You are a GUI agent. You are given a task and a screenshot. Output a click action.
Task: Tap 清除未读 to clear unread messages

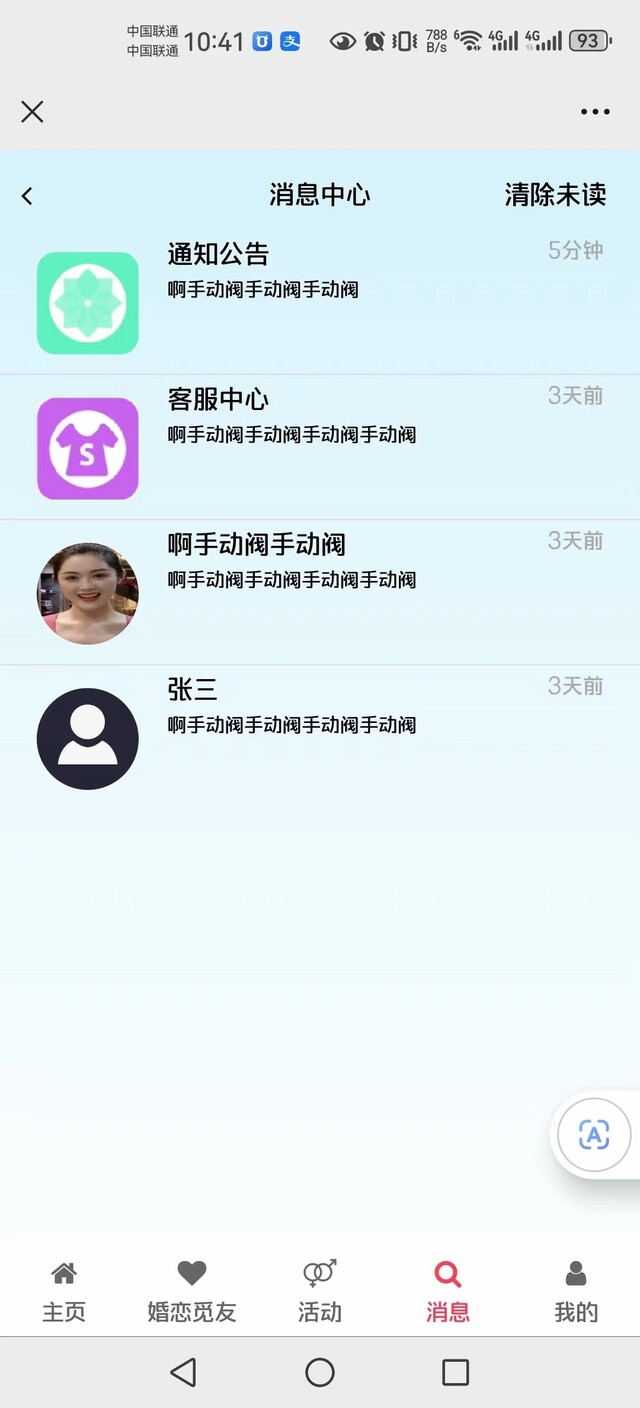[x=555, y=194]
